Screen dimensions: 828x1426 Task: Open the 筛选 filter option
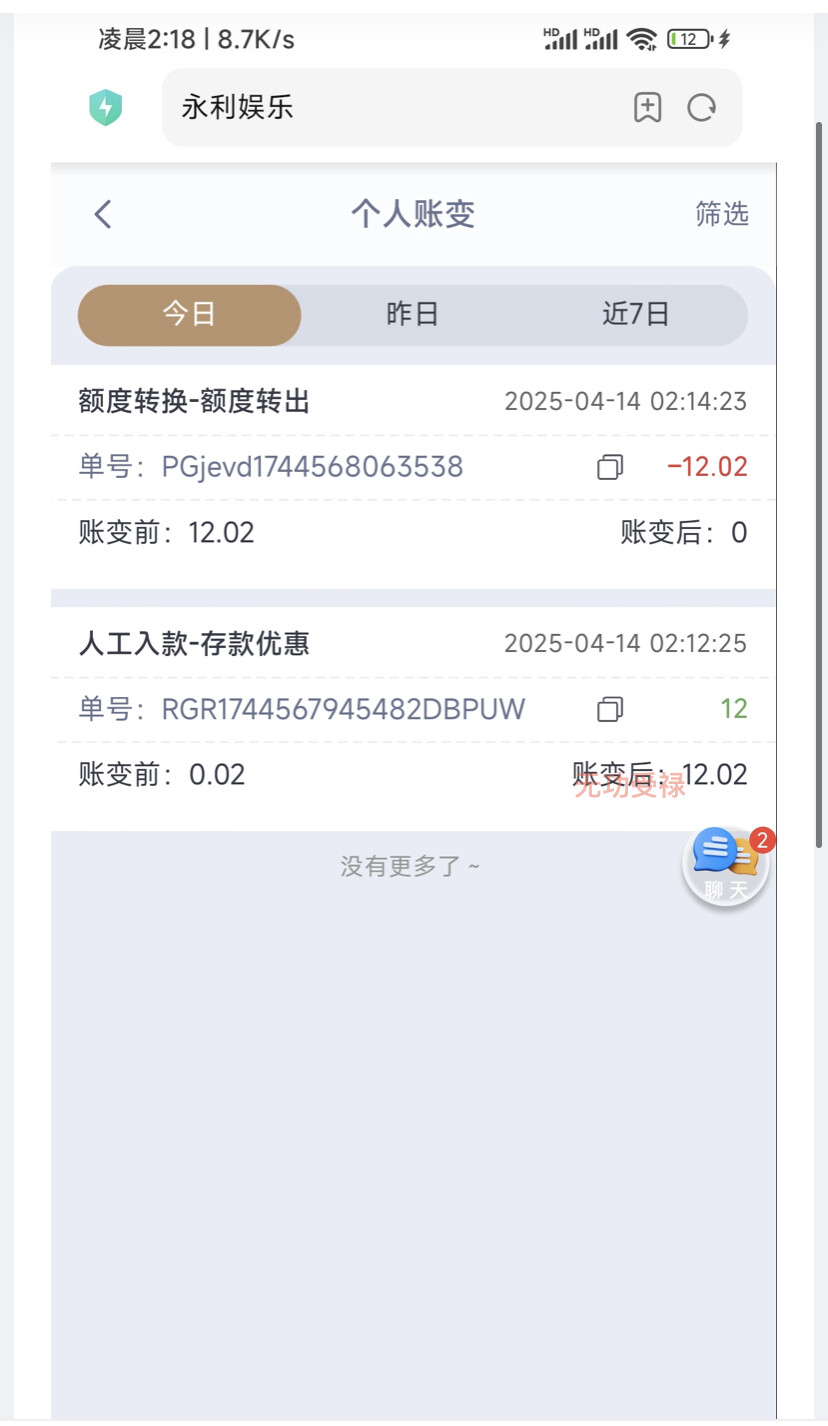coord(722,214)
